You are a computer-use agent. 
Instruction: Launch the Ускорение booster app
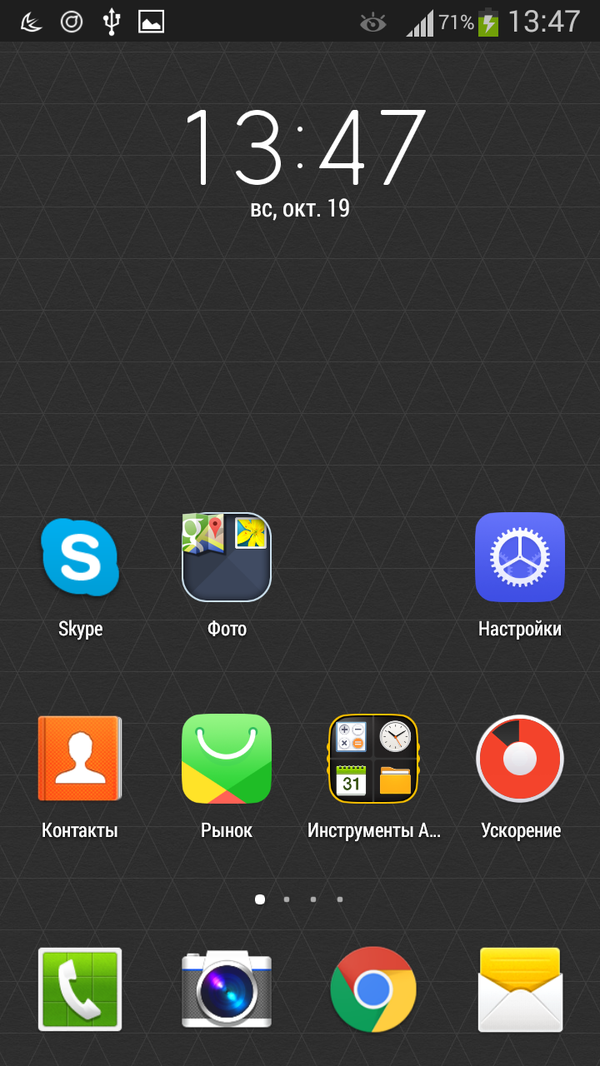[x=519, y=758]
